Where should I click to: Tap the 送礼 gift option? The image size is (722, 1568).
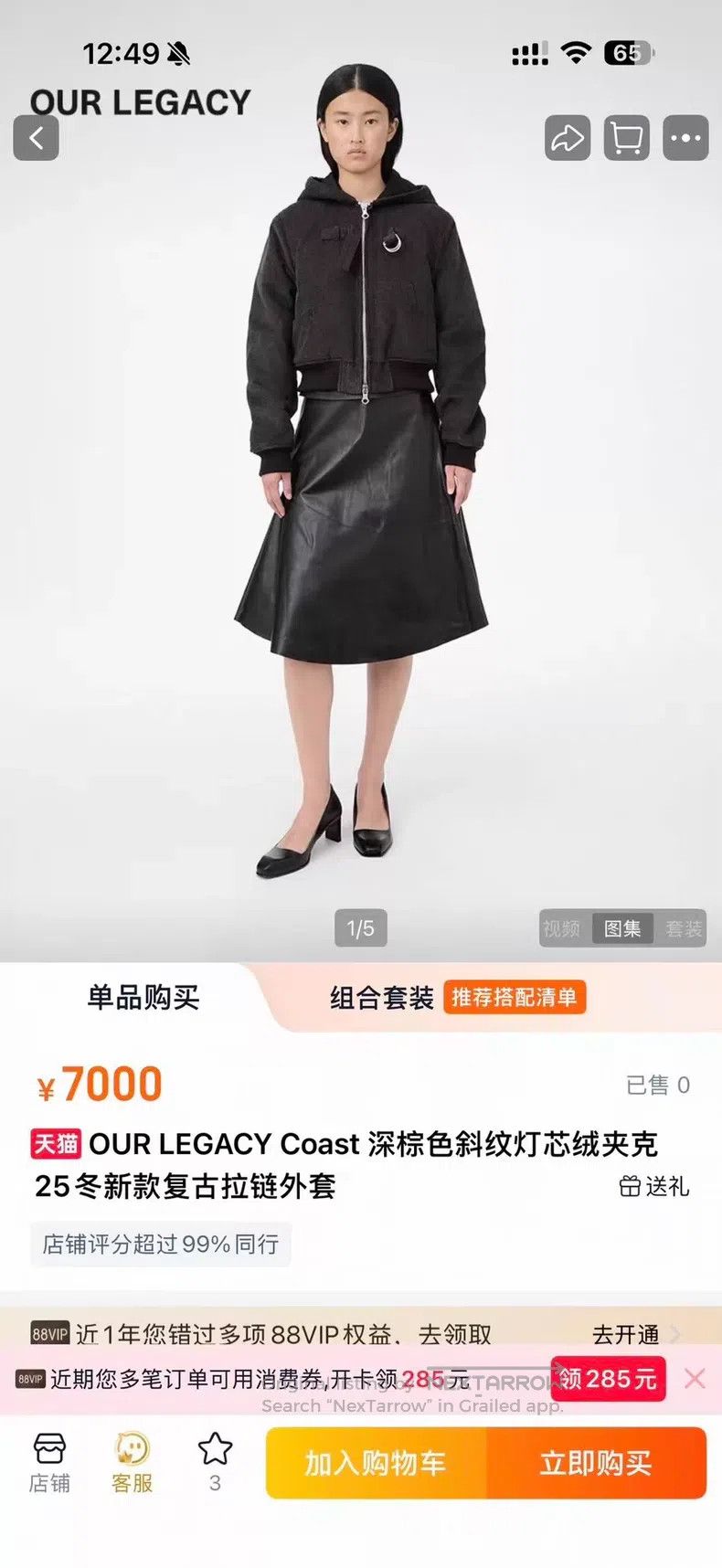(x=654, y=1186)
